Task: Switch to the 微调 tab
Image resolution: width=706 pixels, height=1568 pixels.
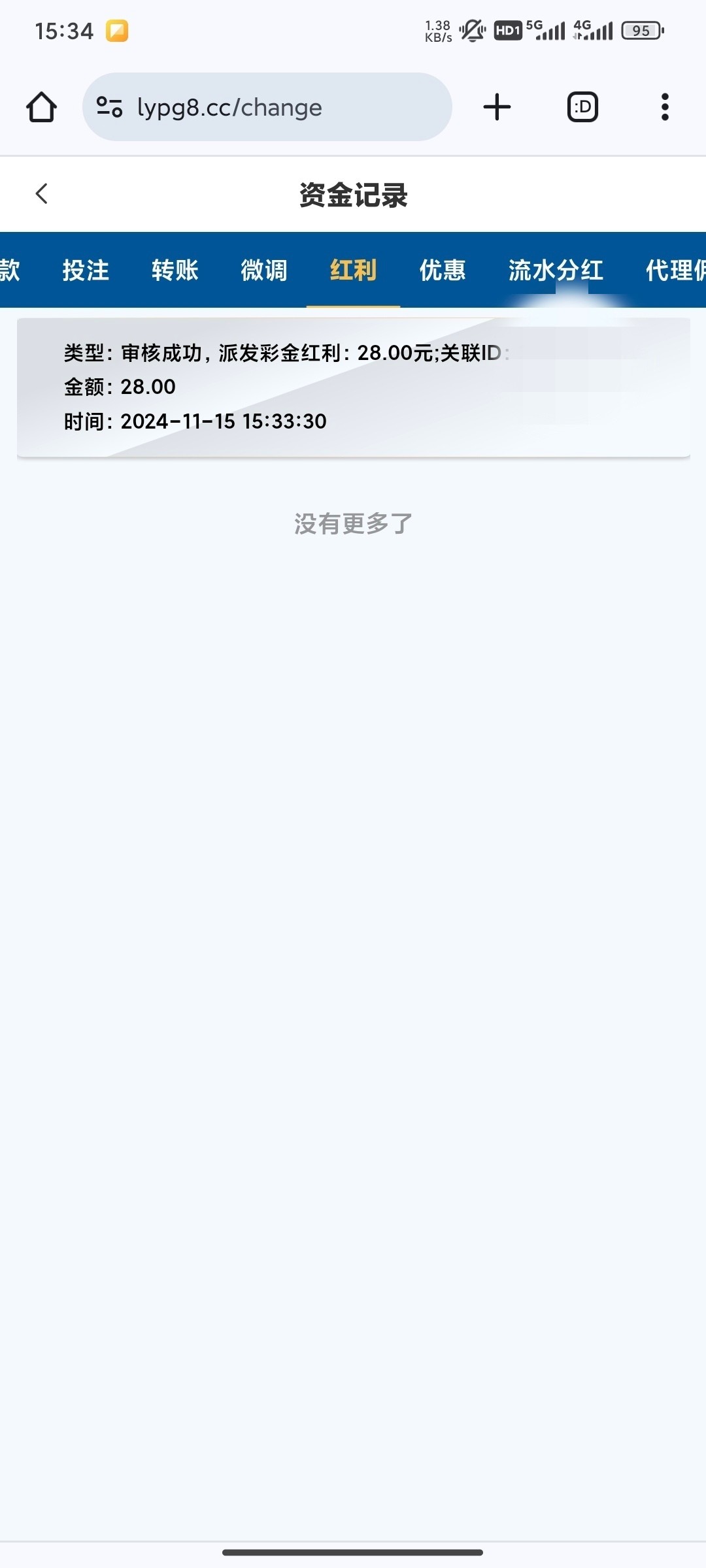Action: (264, 270)
